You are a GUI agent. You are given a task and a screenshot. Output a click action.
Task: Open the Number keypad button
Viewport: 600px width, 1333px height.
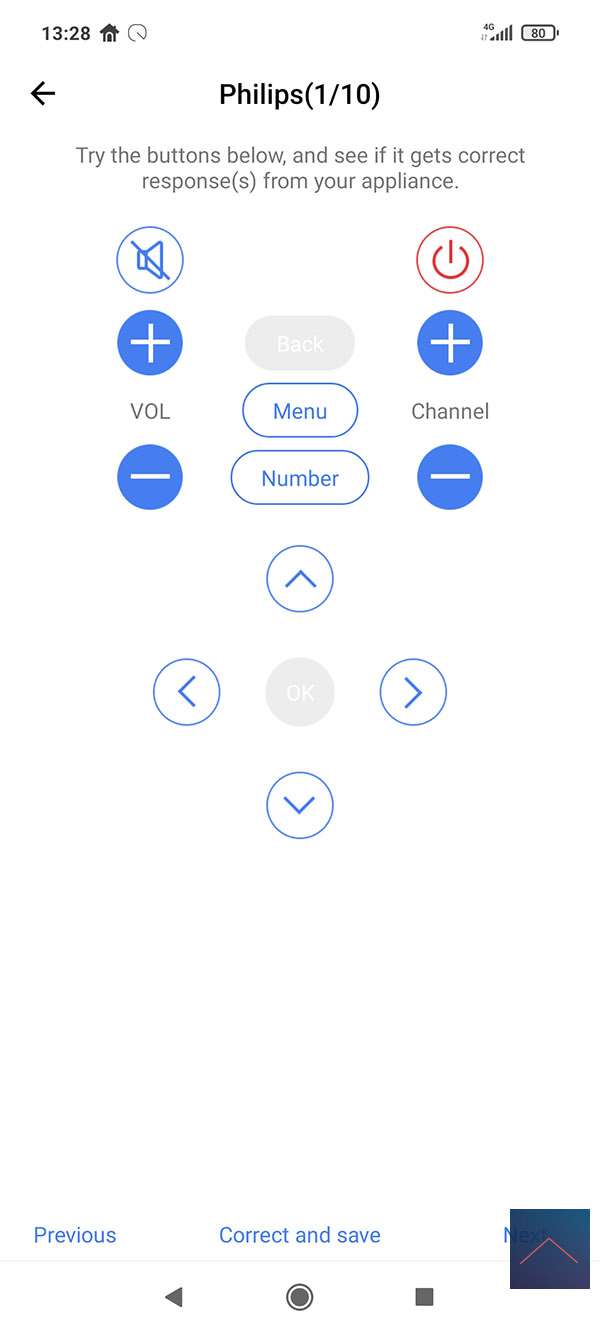(300, 478)
